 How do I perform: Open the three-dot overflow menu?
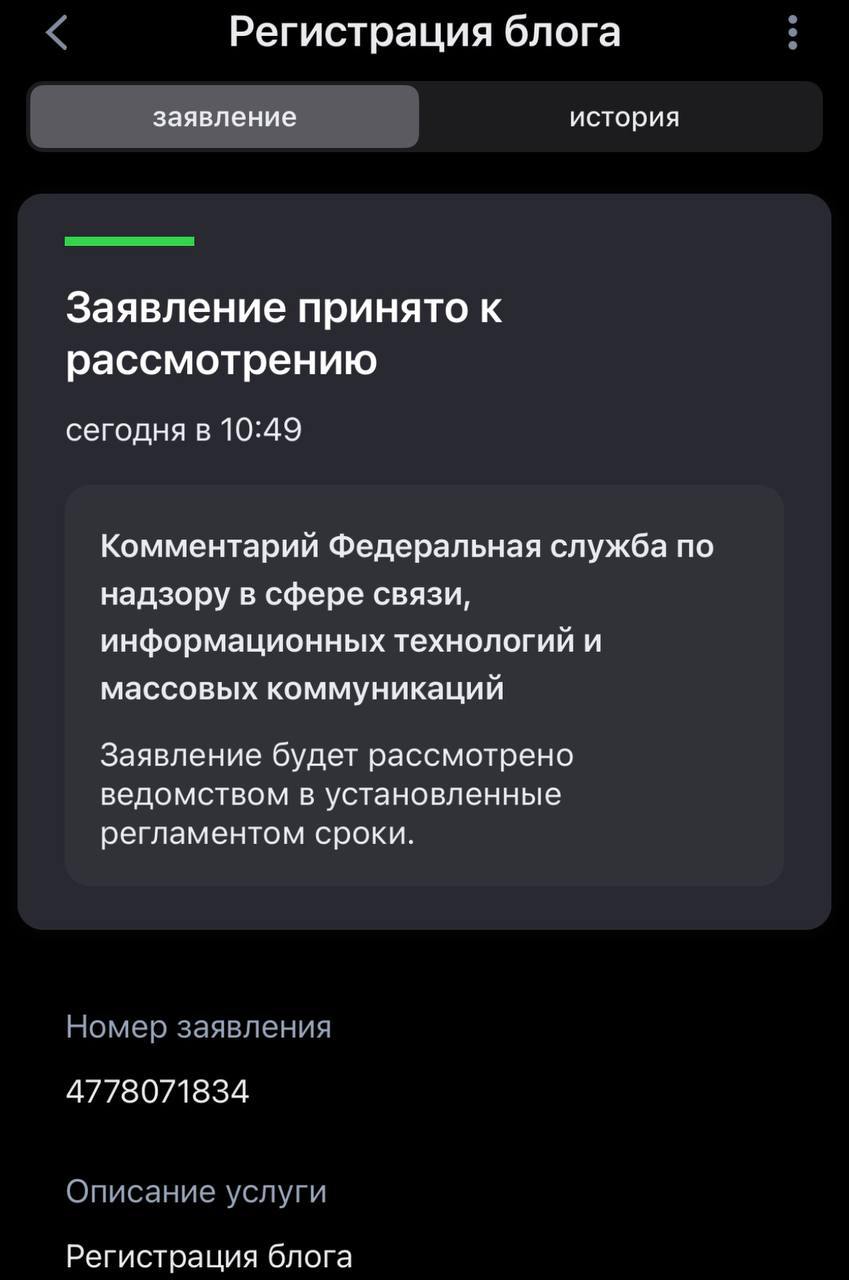(x=792, y=33)
